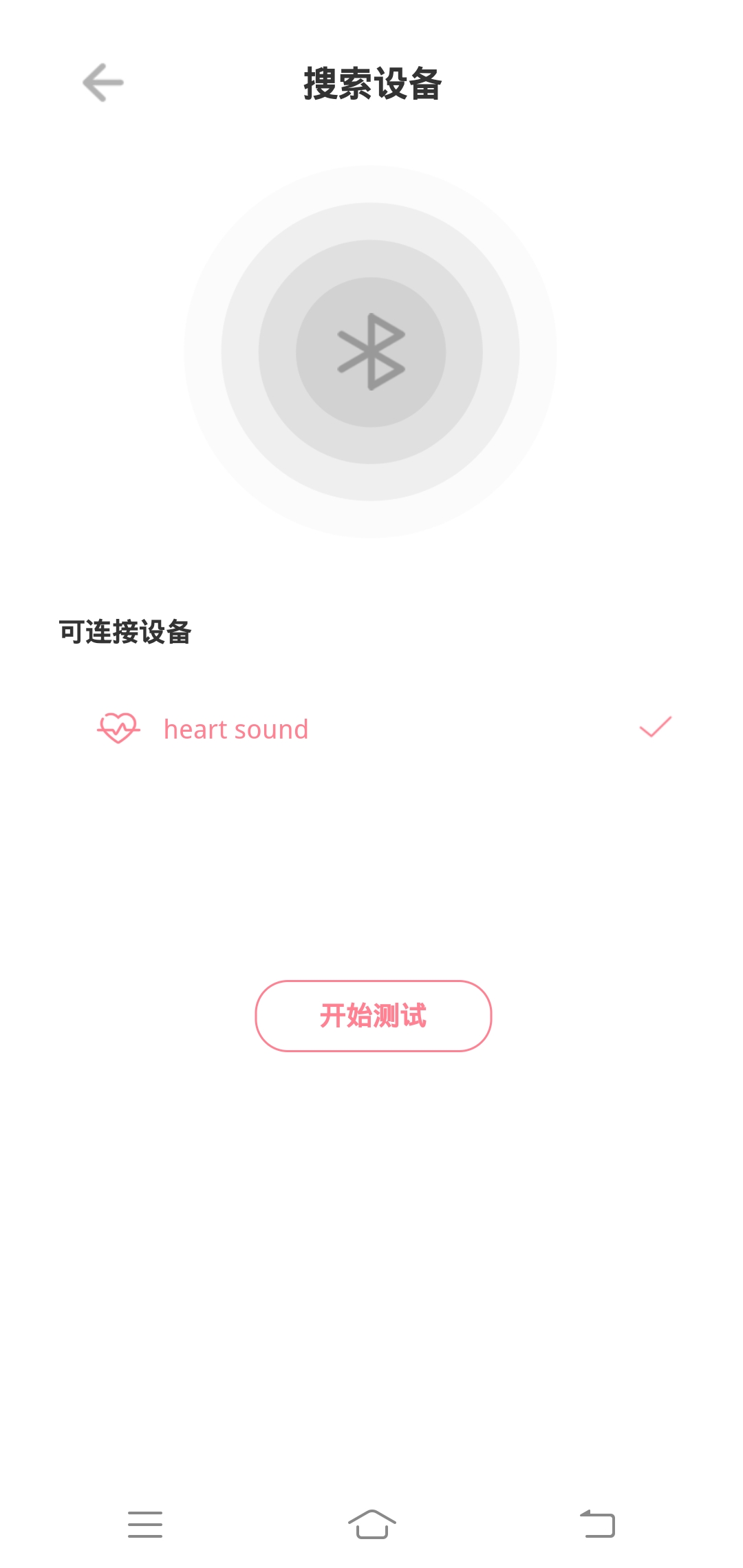743x1568 pixels.
Task: Tap the 开始测试 button
Action: click(x=373, y=1016)
